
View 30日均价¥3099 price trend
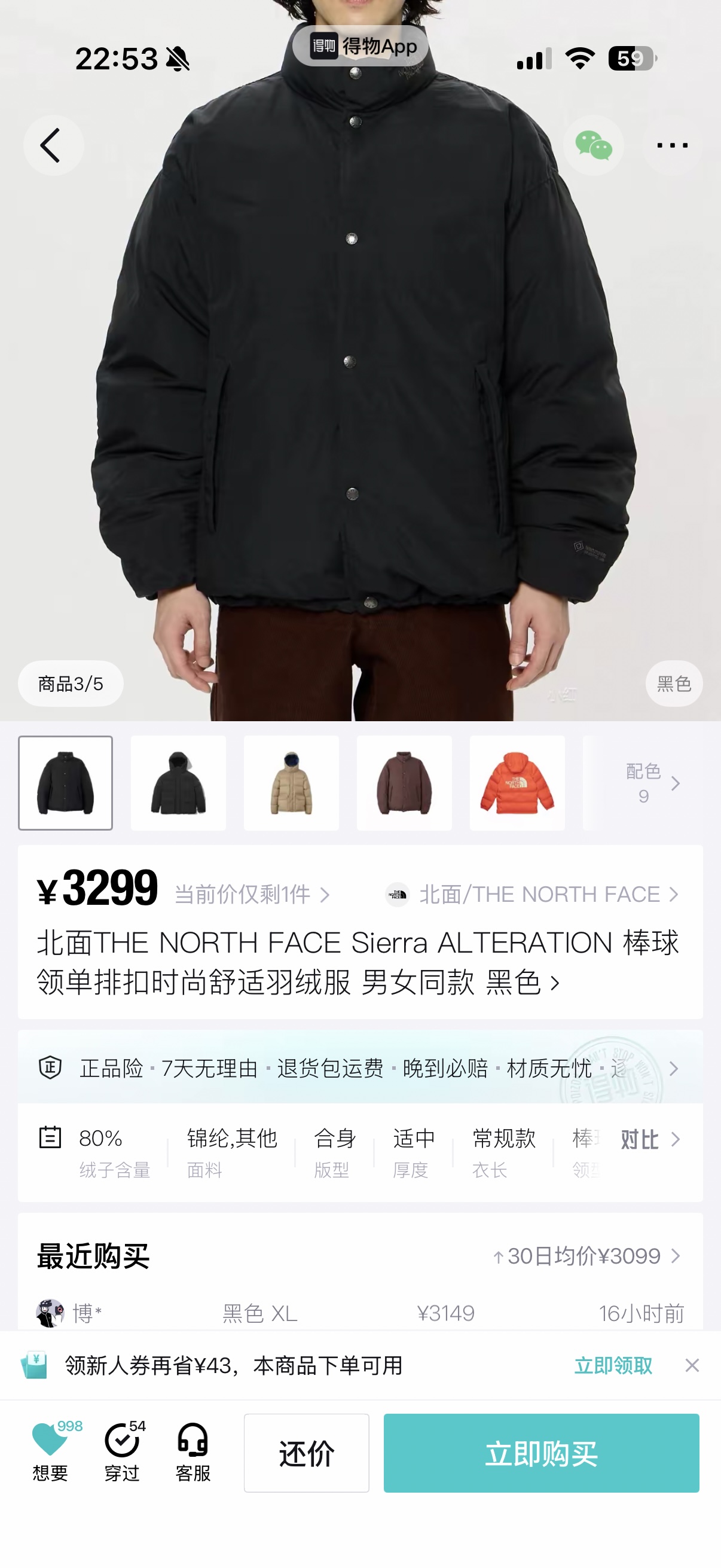coord(586,1256)
